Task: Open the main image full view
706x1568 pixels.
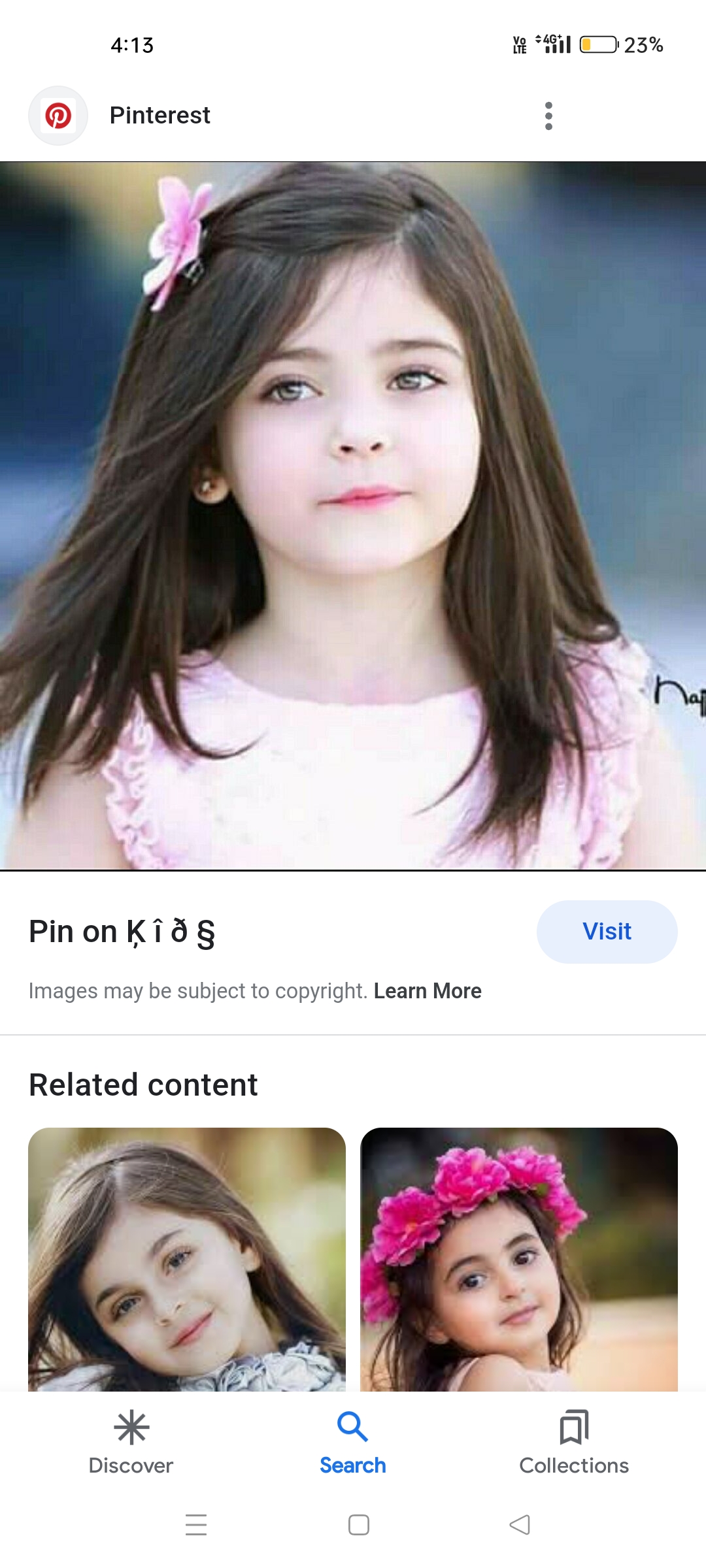Action: click(353, 516)
